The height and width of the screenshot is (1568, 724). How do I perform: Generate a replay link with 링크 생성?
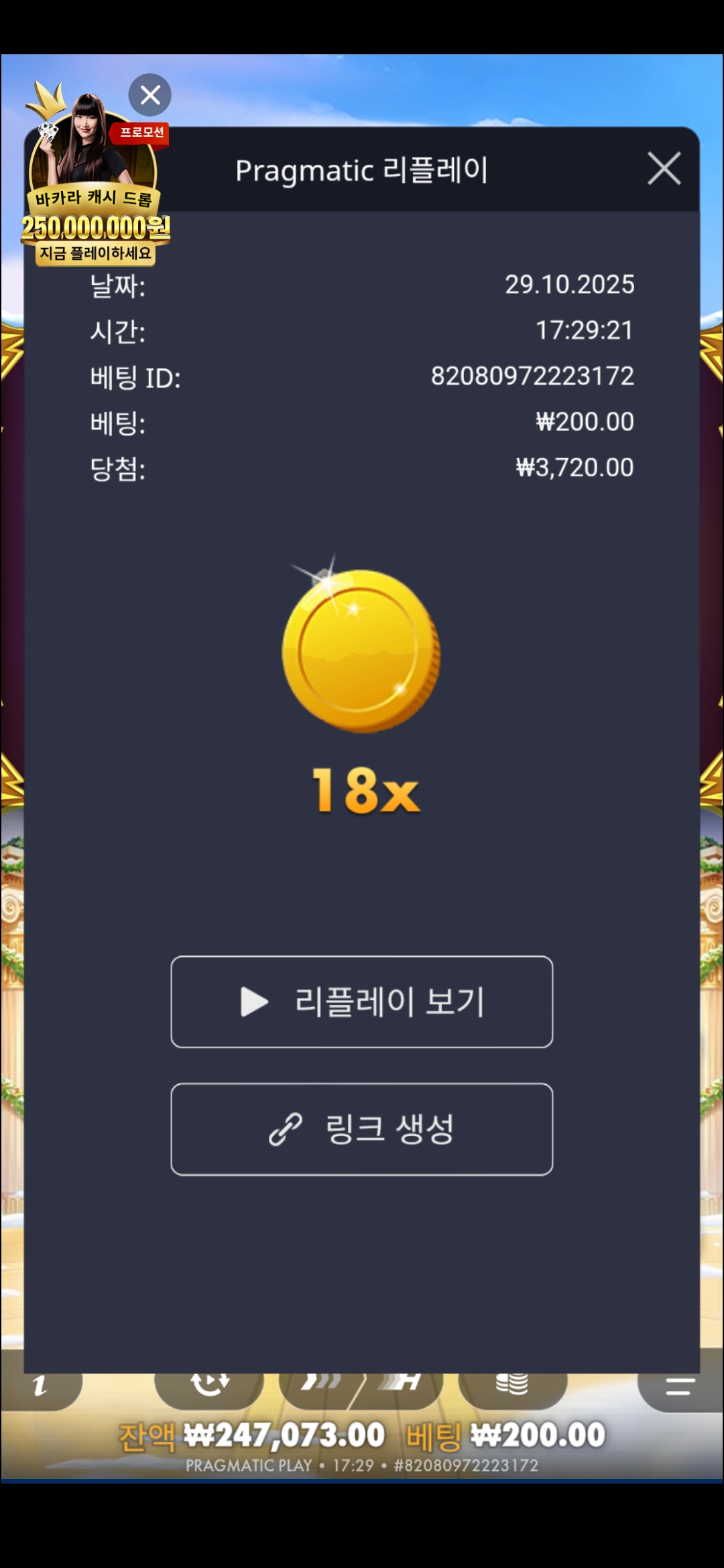click(362, 1129)
